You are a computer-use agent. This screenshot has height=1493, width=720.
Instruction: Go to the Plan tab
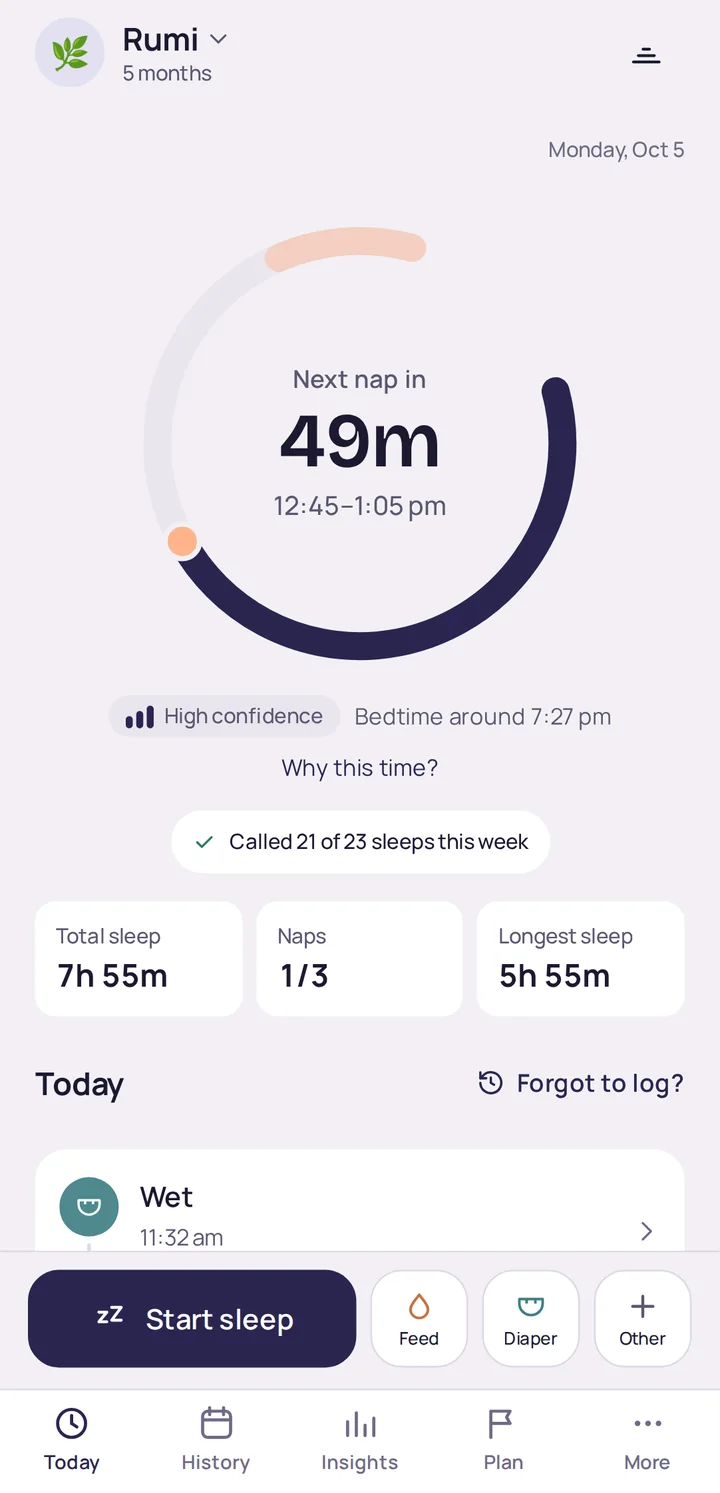pyautogui.click(x=503, y=1440)
